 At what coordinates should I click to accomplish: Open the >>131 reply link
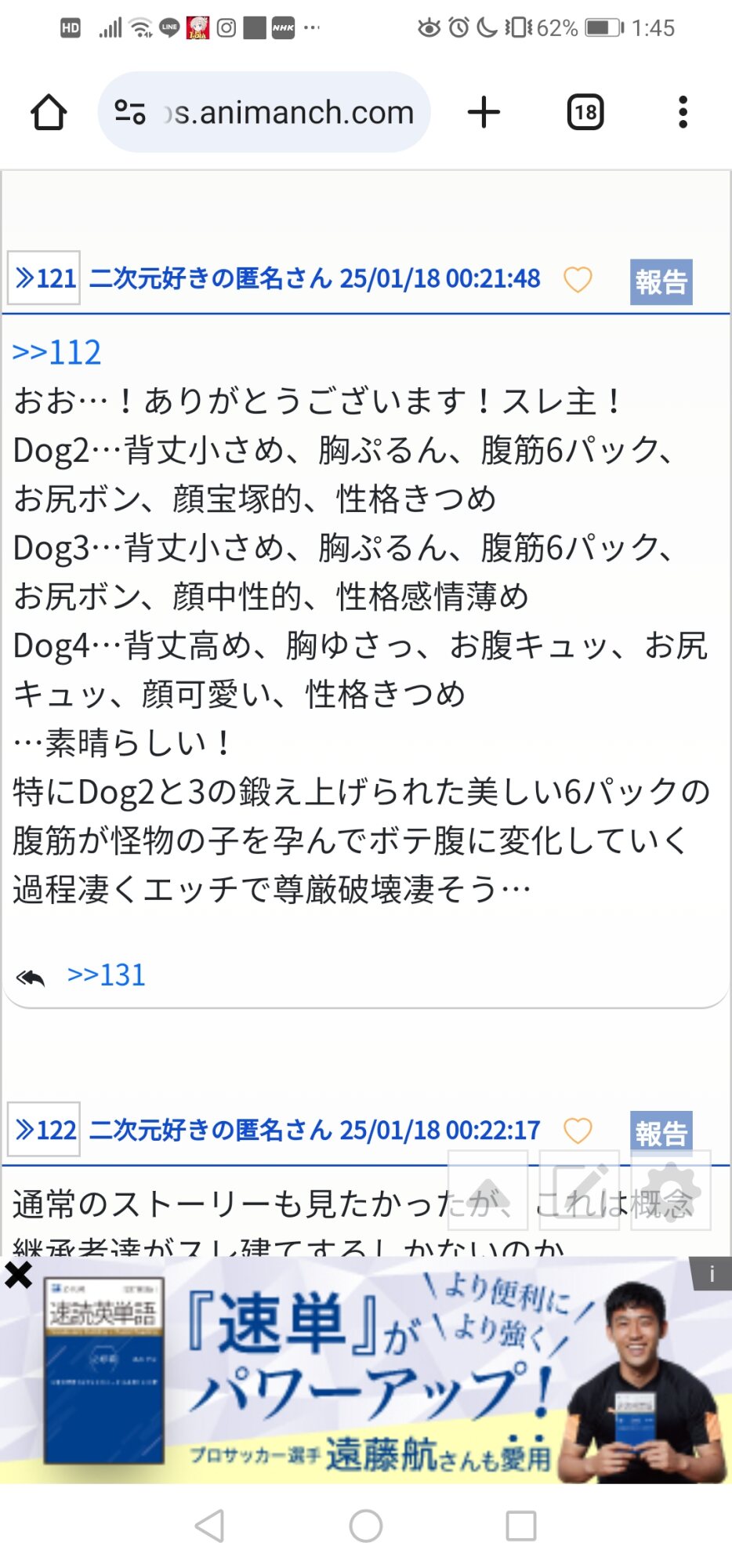click(106, 975)
